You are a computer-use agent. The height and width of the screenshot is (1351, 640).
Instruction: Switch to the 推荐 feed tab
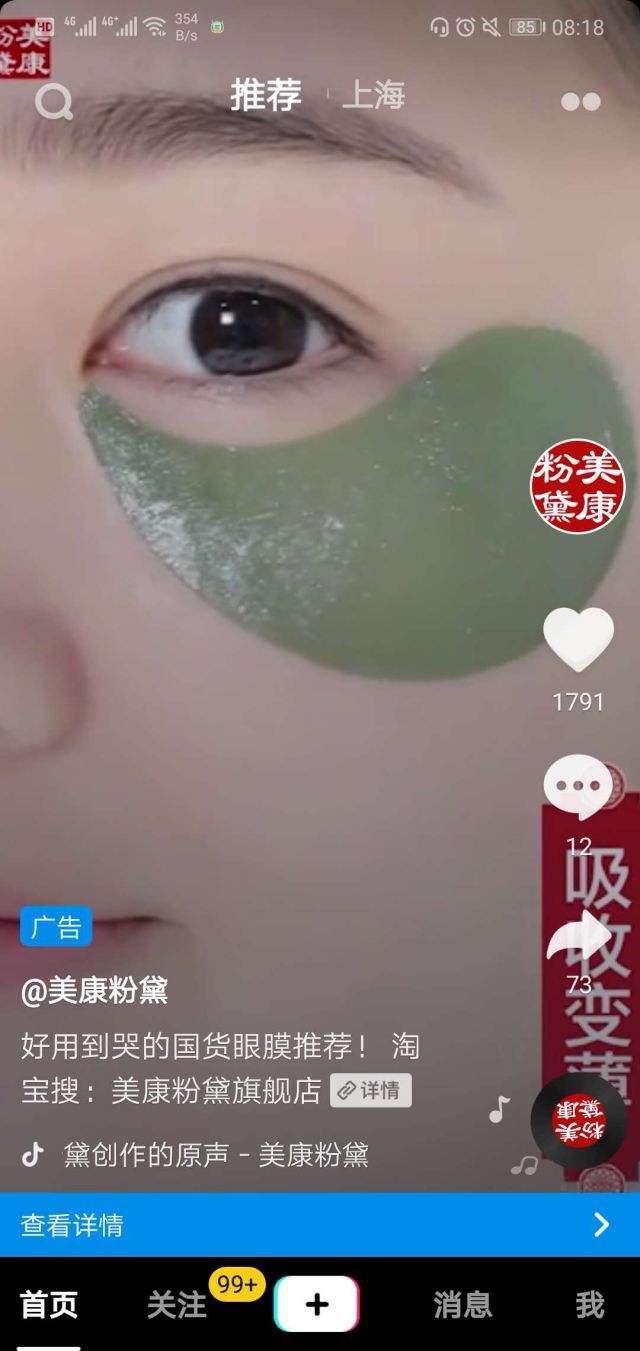[x=266, y=96]
